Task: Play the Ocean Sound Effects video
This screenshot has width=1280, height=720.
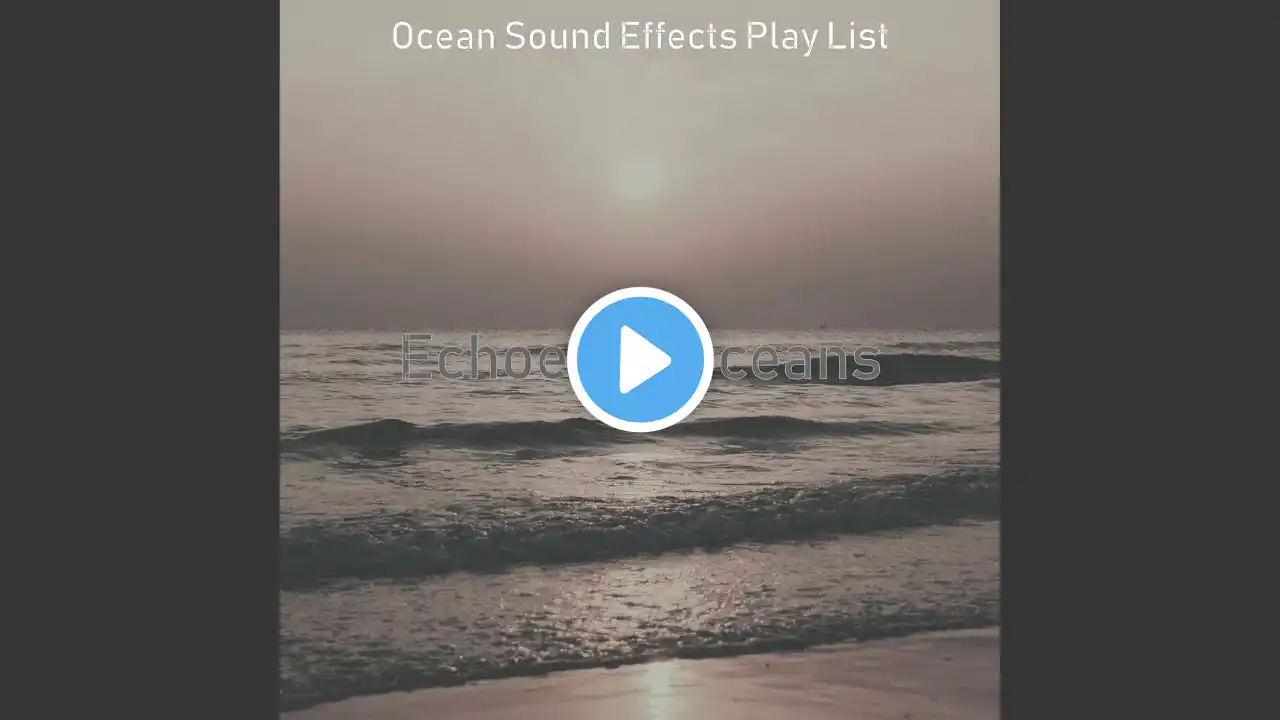Action: click(x=640, y=359)
